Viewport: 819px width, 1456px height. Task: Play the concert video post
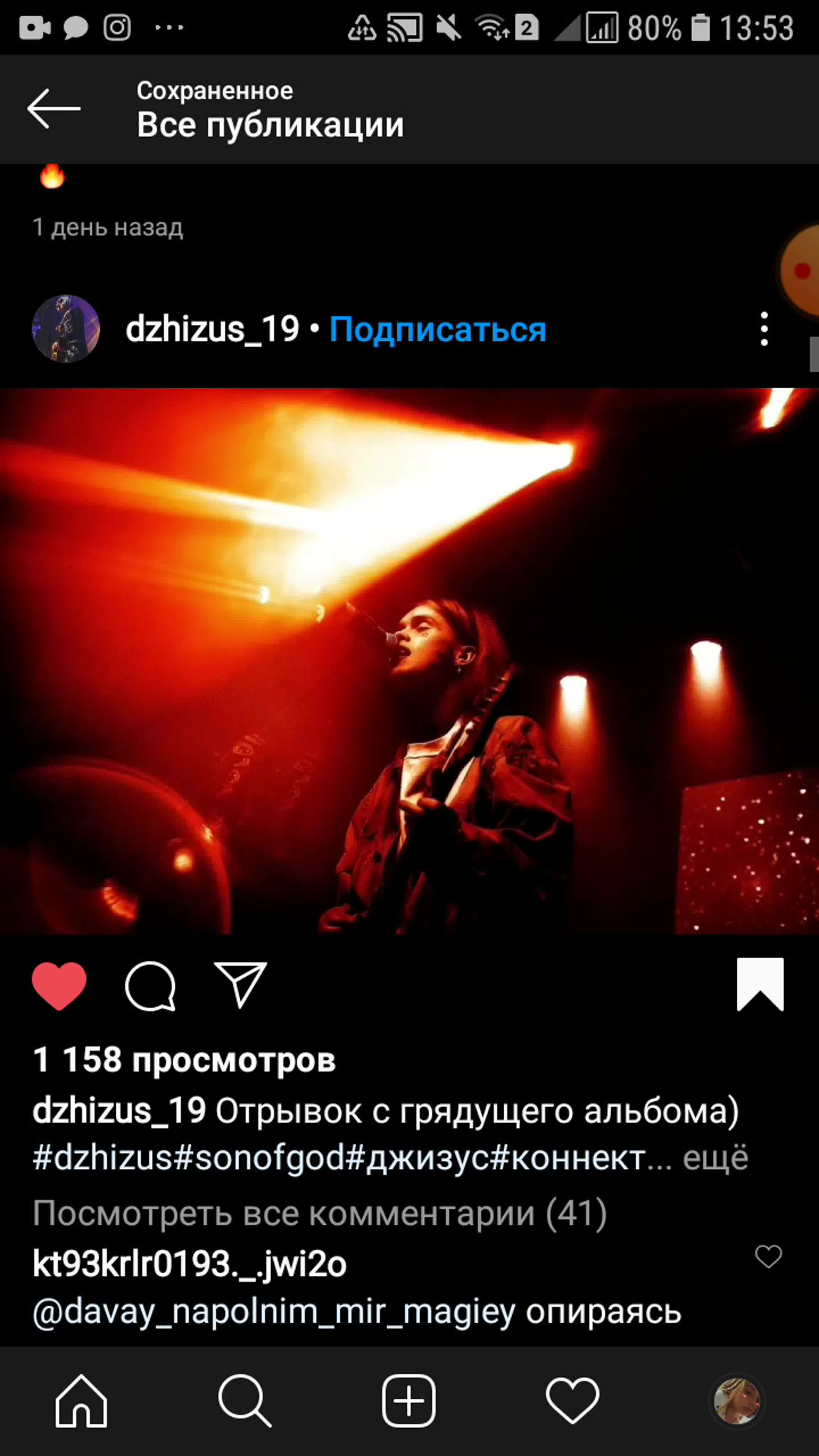click(x=409, y=661)
